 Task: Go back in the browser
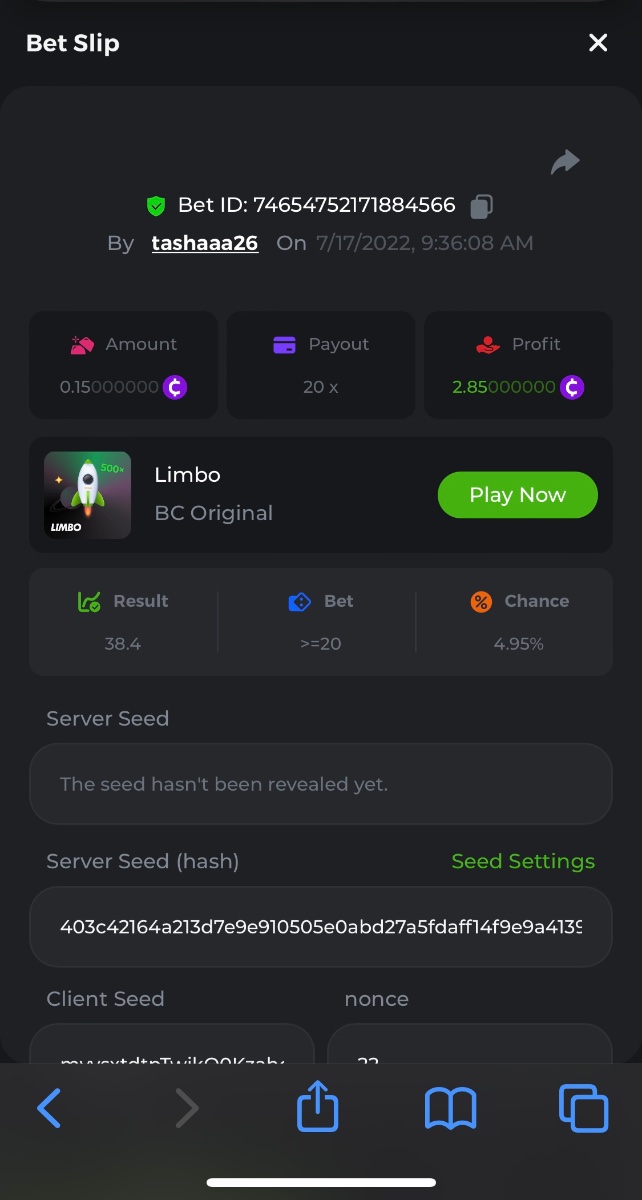coord(49,1108)
